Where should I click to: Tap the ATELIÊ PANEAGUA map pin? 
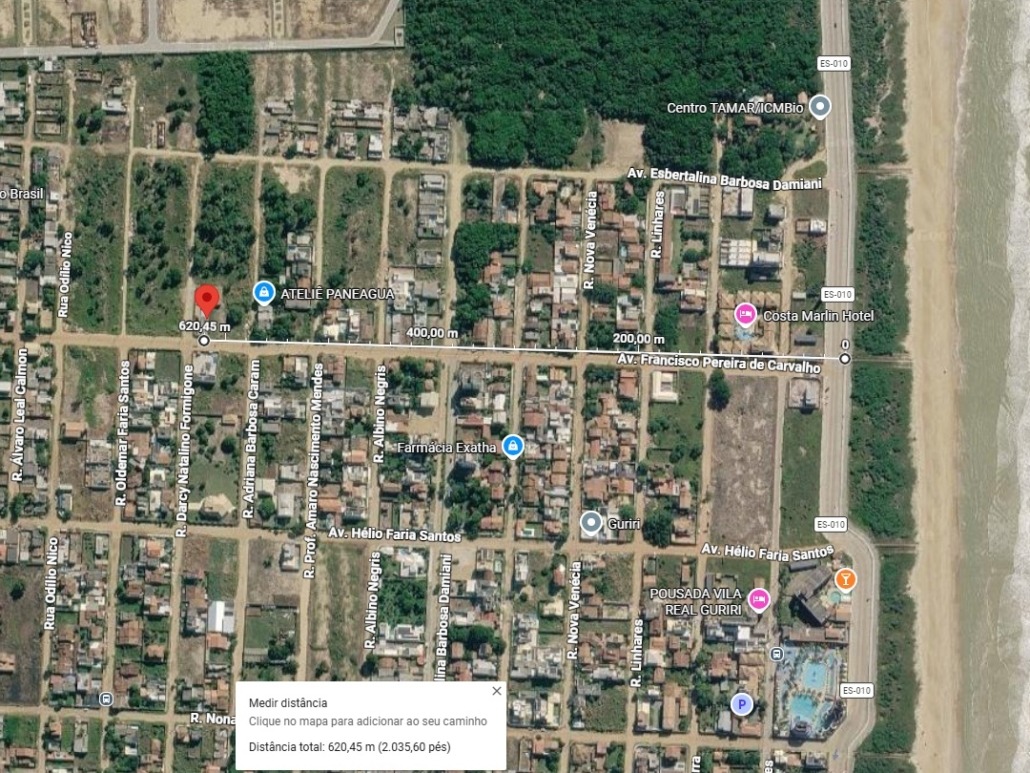click(x=264, y=293)
